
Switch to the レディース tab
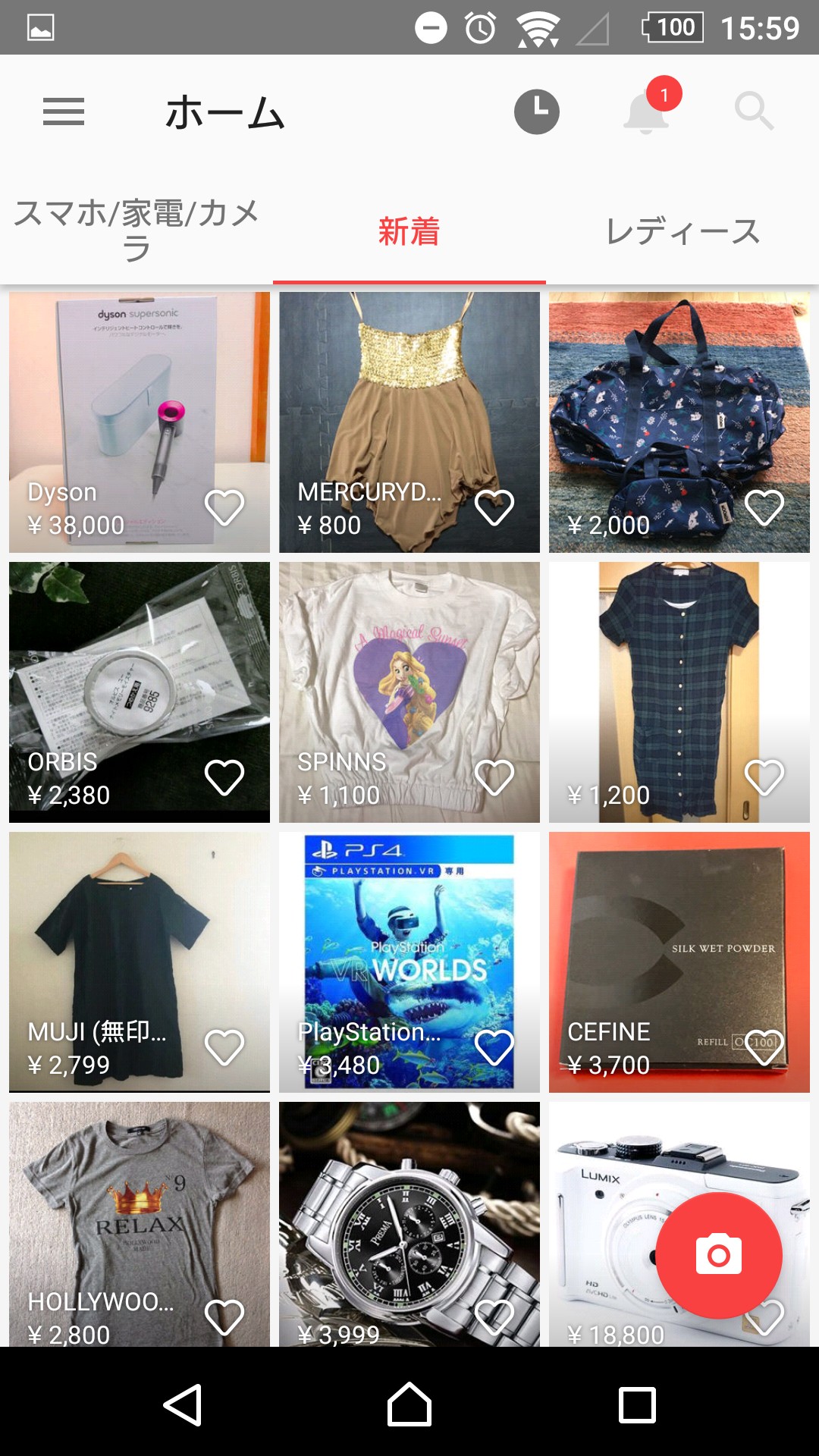tap(682, 231)
